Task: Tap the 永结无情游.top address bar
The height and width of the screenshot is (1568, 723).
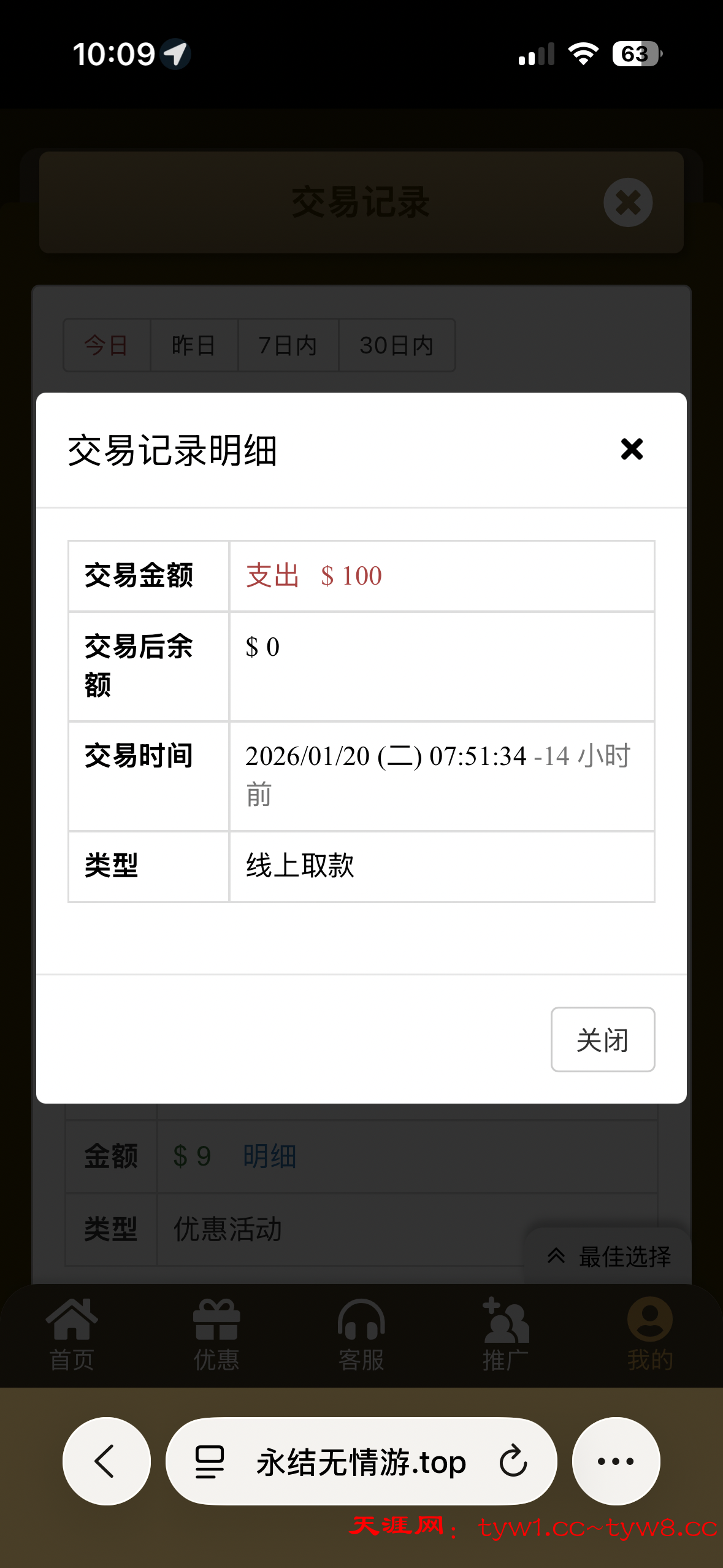Action: pyautogui.click(x=361, y=1461)
